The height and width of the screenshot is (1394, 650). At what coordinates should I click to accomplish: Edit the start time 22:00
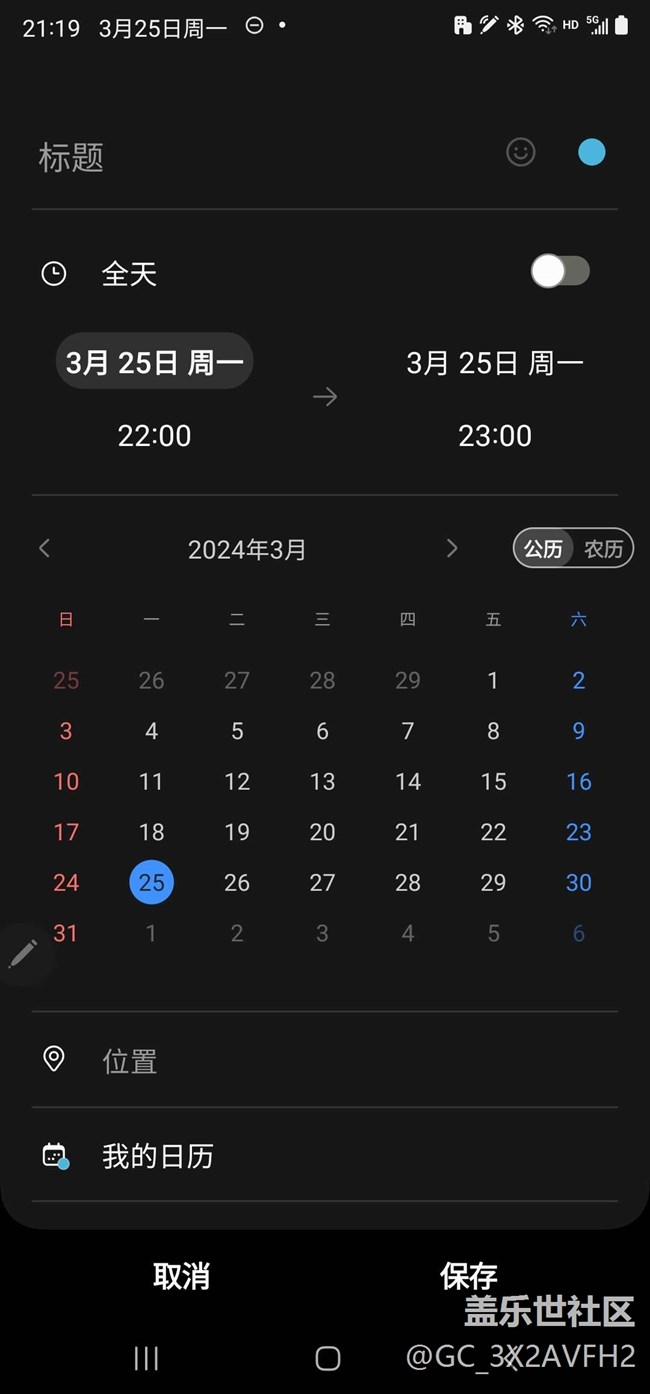(x=154, y=435)
